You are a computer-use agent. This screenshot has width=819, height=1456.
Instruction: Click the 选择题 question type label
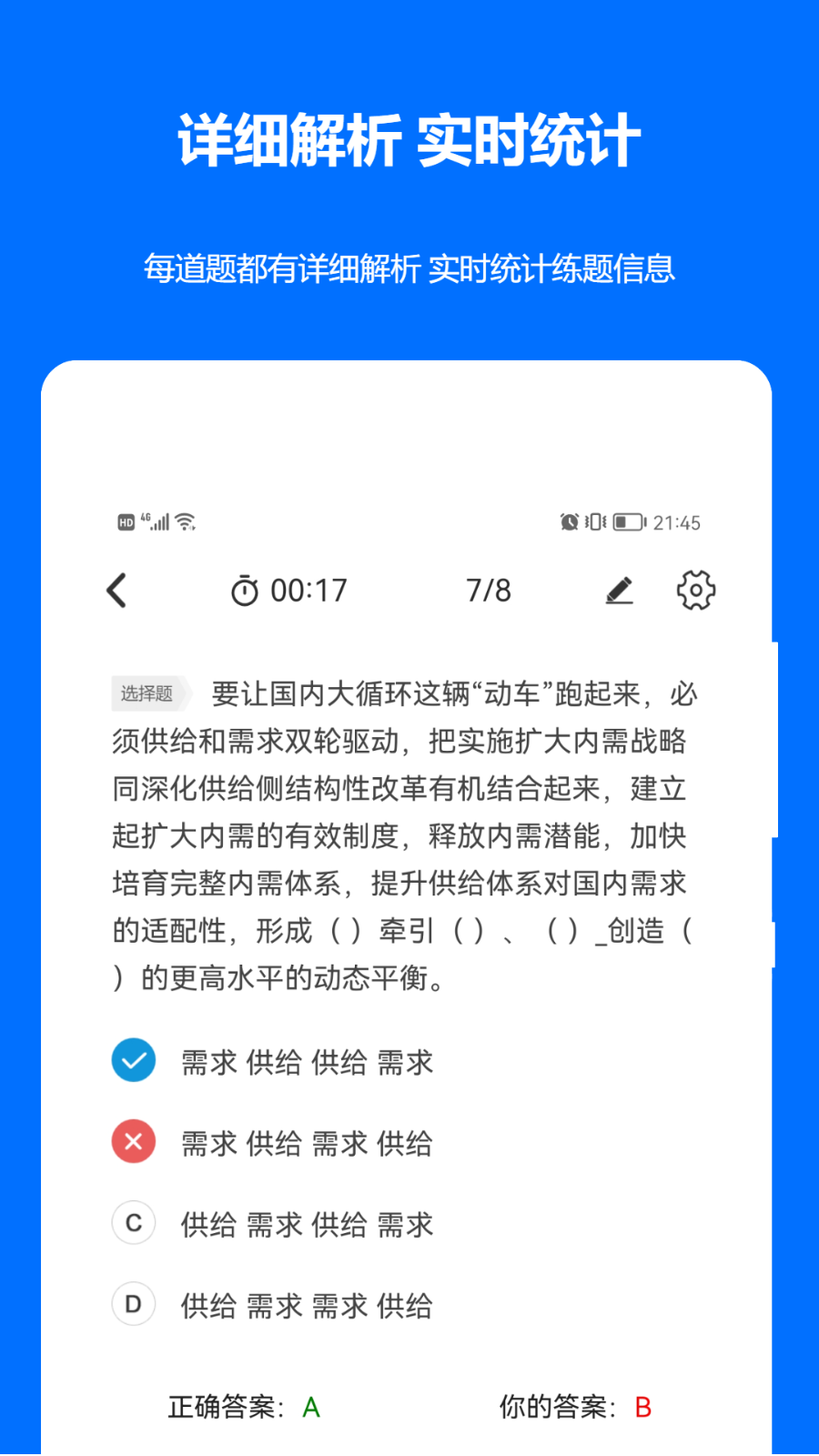pyautogui.click(x=148, y=693)
